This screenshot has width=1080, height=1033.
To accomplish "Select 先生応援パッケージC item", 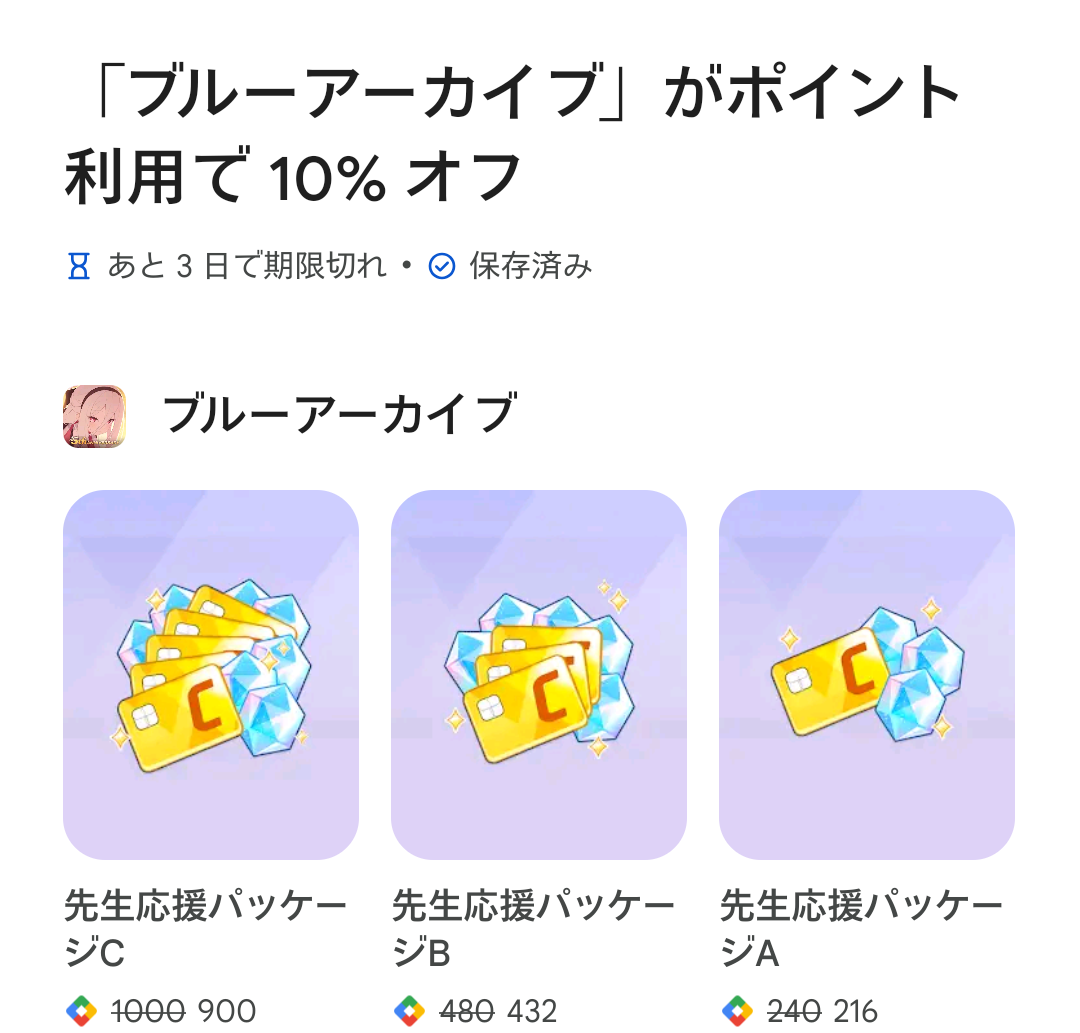I will 211,675.
